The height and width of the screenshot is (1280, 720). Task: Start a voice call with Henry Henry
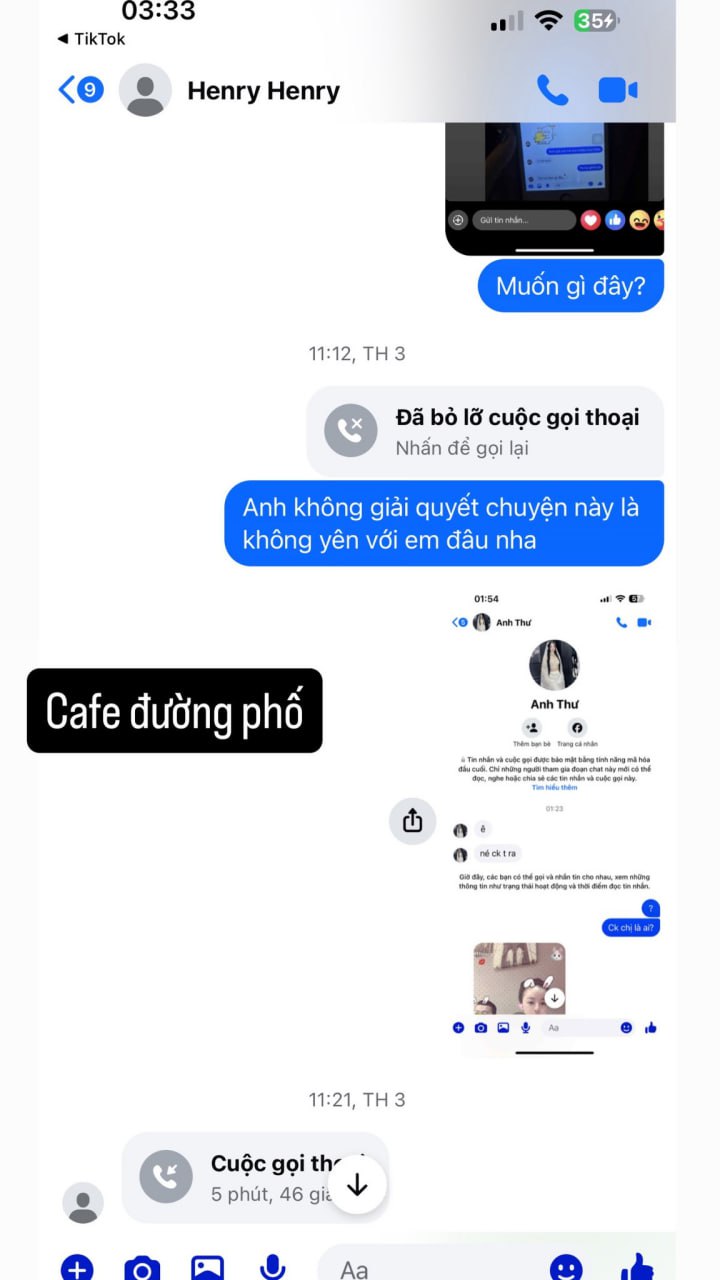tap(552, 90)
